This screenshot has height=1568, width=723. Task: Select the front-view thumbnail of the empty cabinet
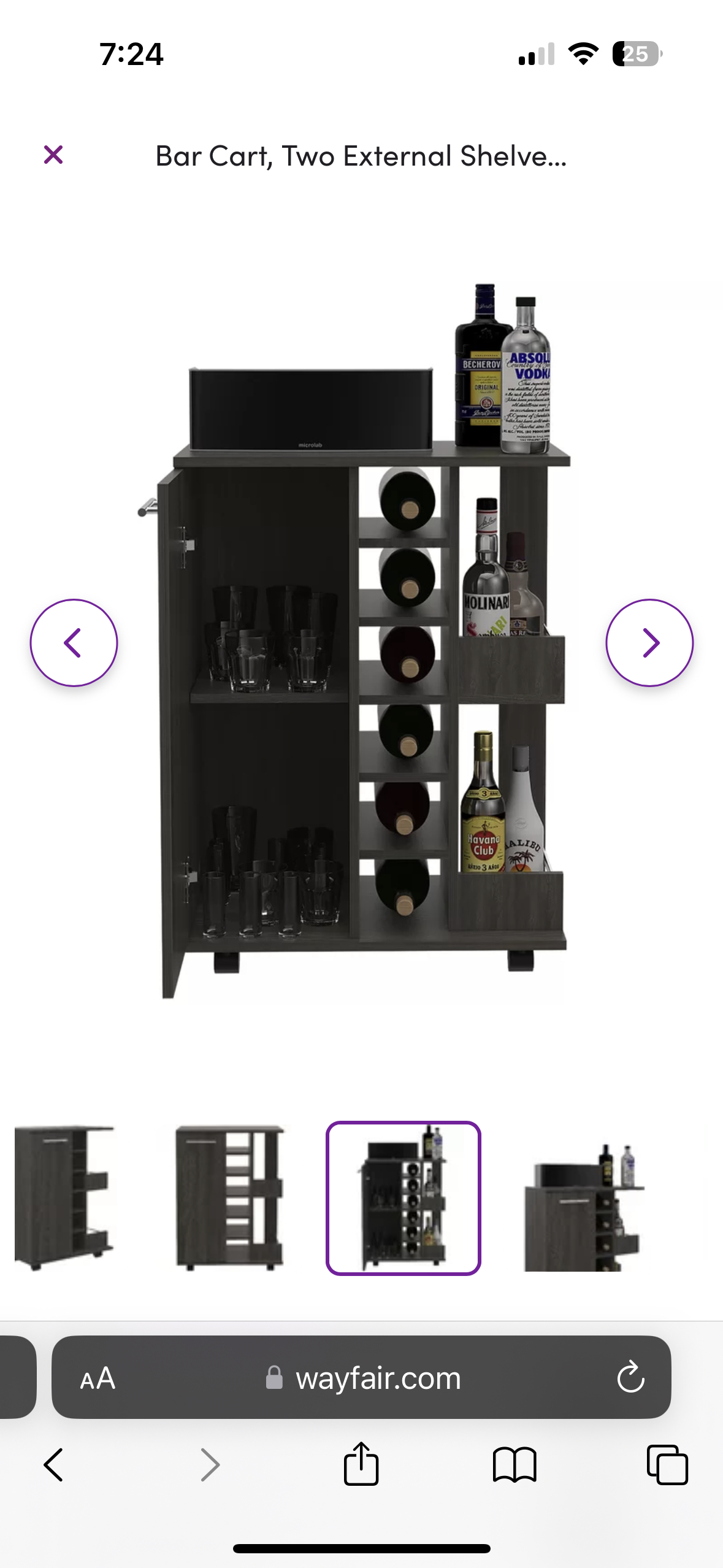point(230,1197)
